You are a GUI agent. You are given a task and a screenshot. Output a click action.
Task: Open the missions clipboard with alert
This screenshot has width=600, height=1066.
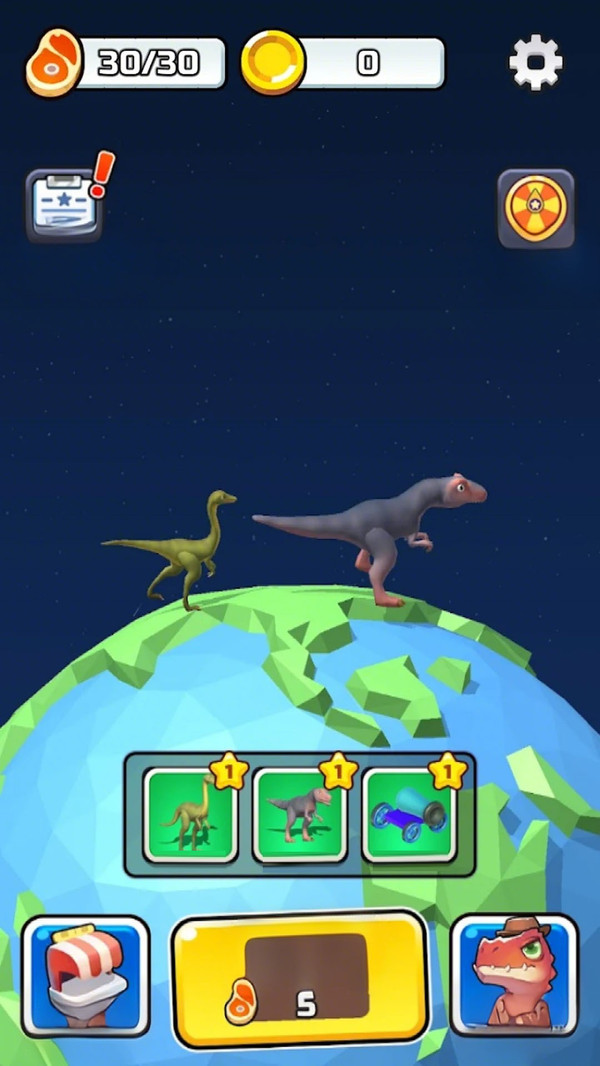click(x=64, y=206)
